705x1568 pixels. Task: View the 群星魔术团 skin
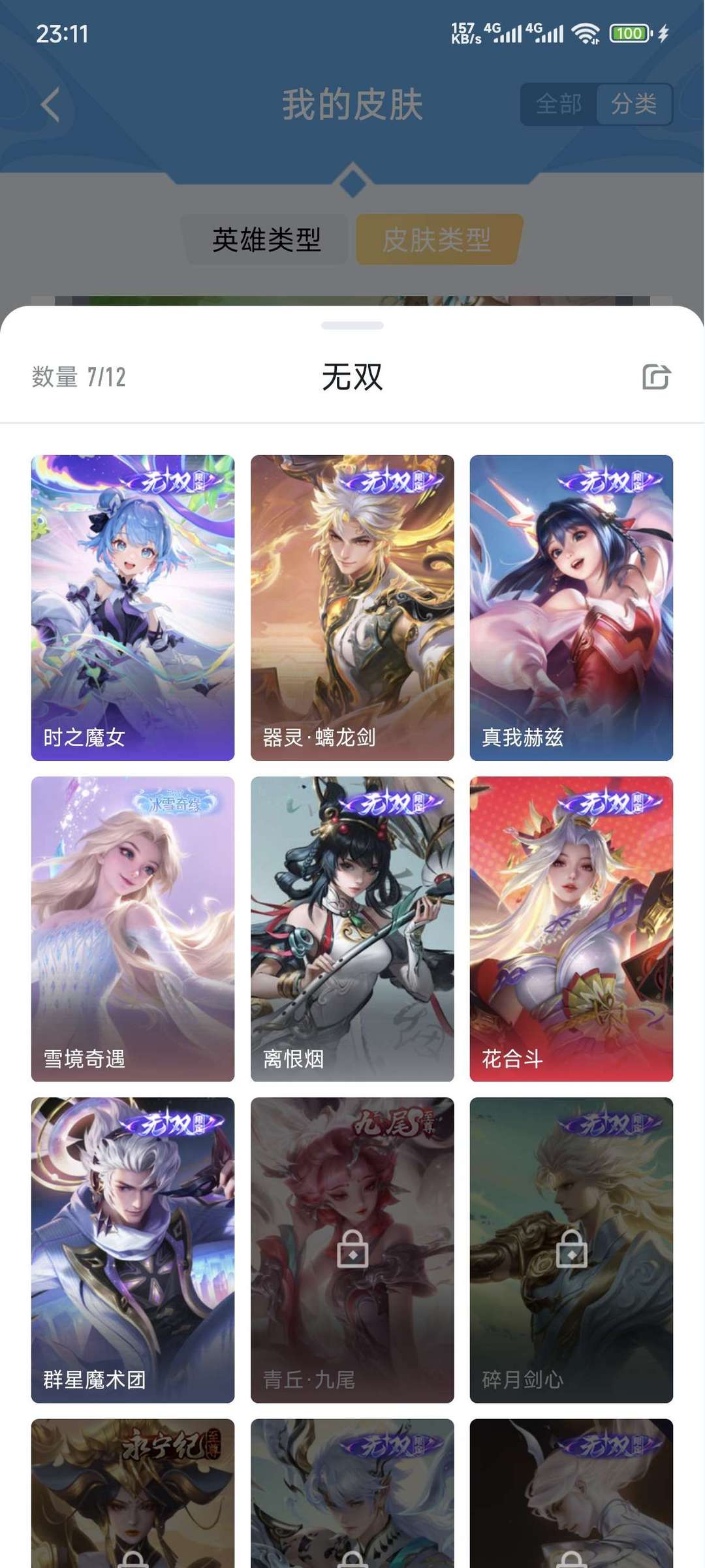(133, 1250)
